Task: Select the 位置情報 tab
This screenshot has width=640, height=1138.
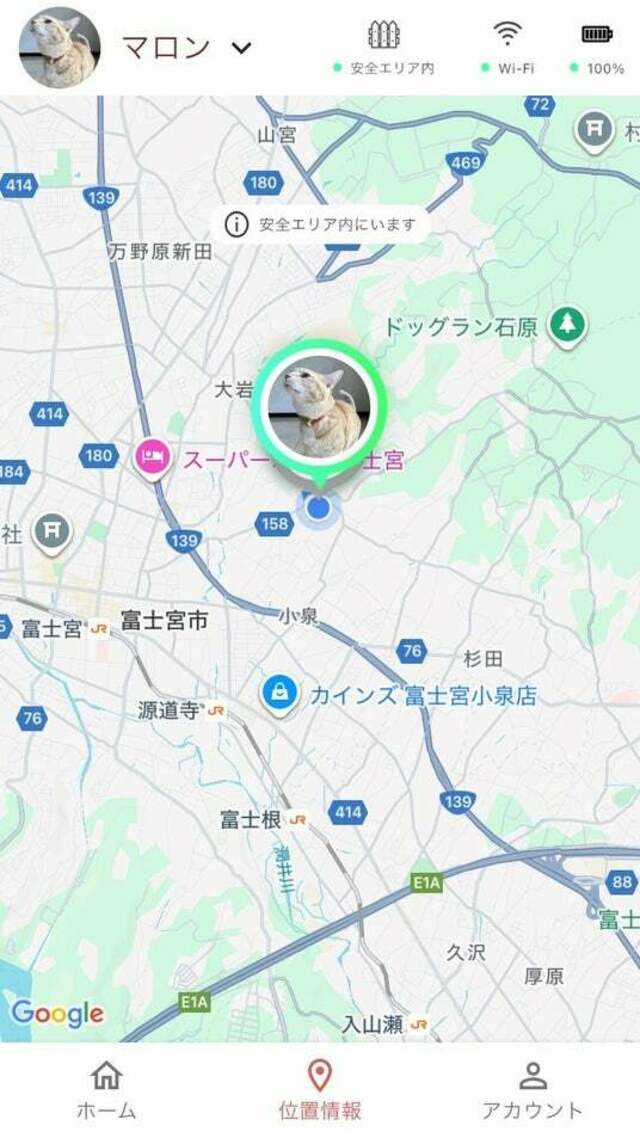Action: click(319, 1089)
